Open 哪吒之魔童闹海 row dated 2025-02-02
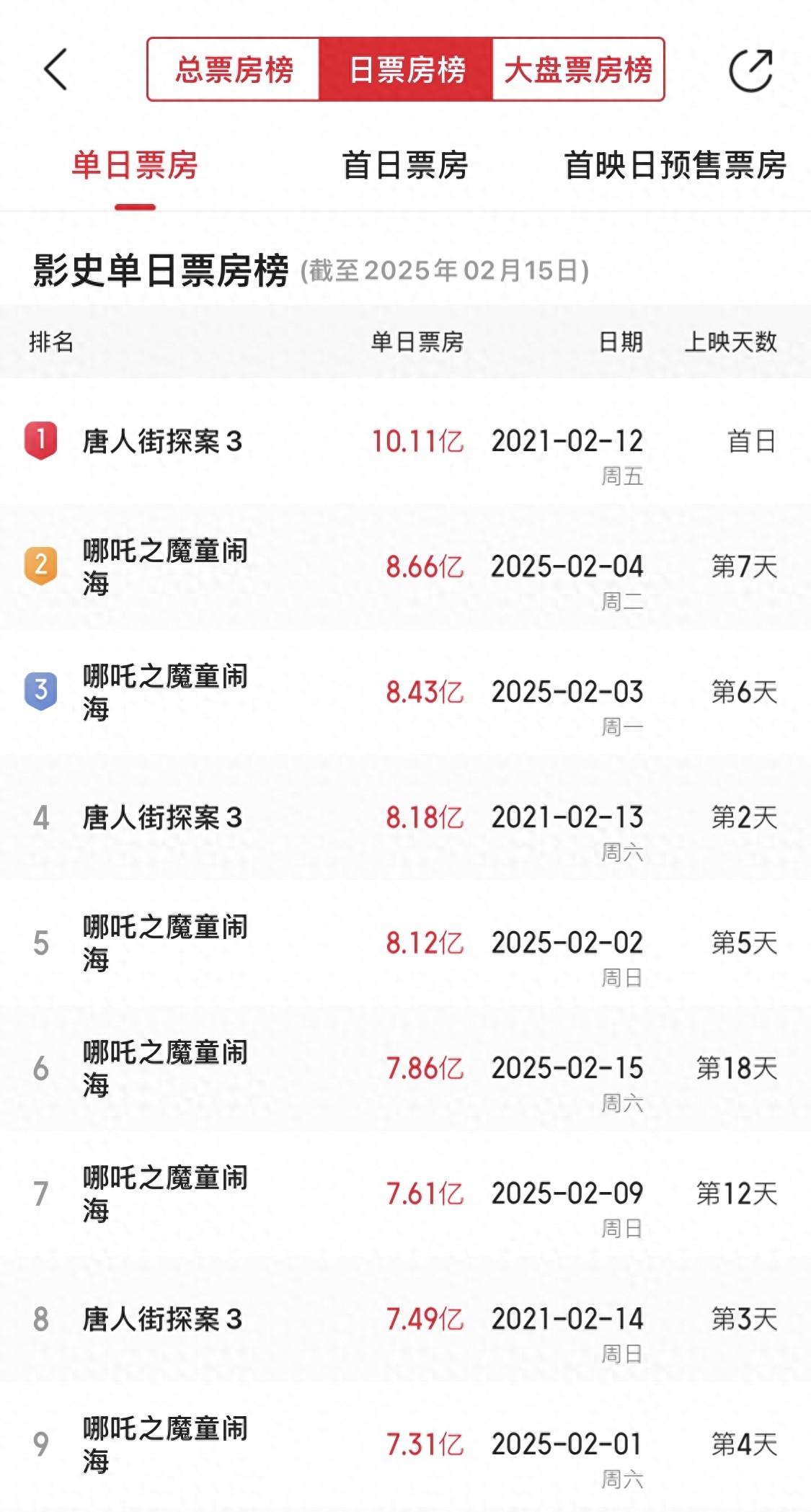Viewport: 811px width, 1512px height. coord(405,943)
